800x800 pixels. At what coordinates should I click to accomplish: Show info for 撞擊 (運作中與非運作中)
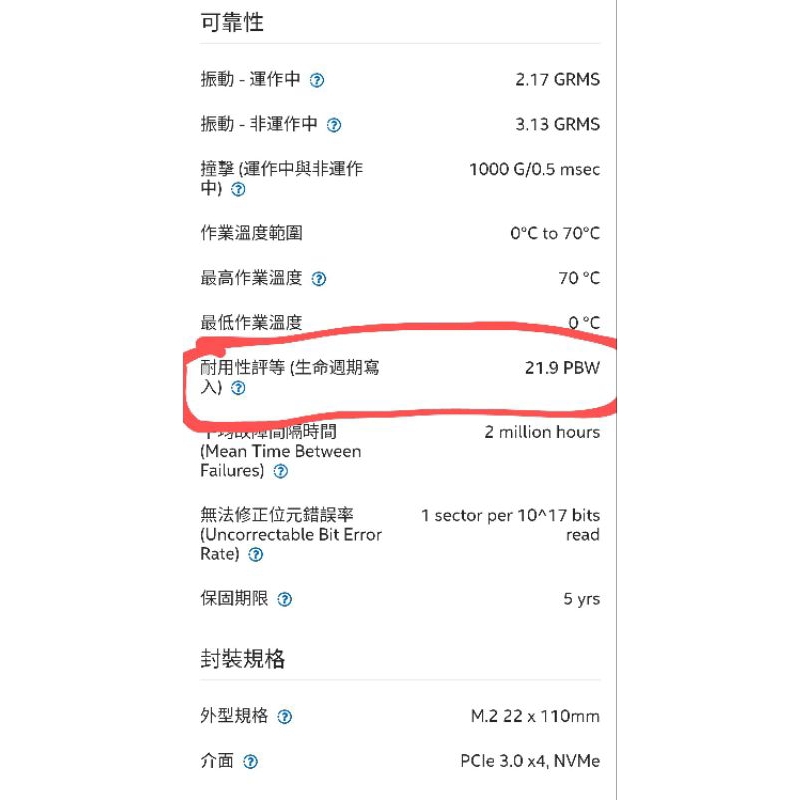pyautogui.click(x=238, y=189)
